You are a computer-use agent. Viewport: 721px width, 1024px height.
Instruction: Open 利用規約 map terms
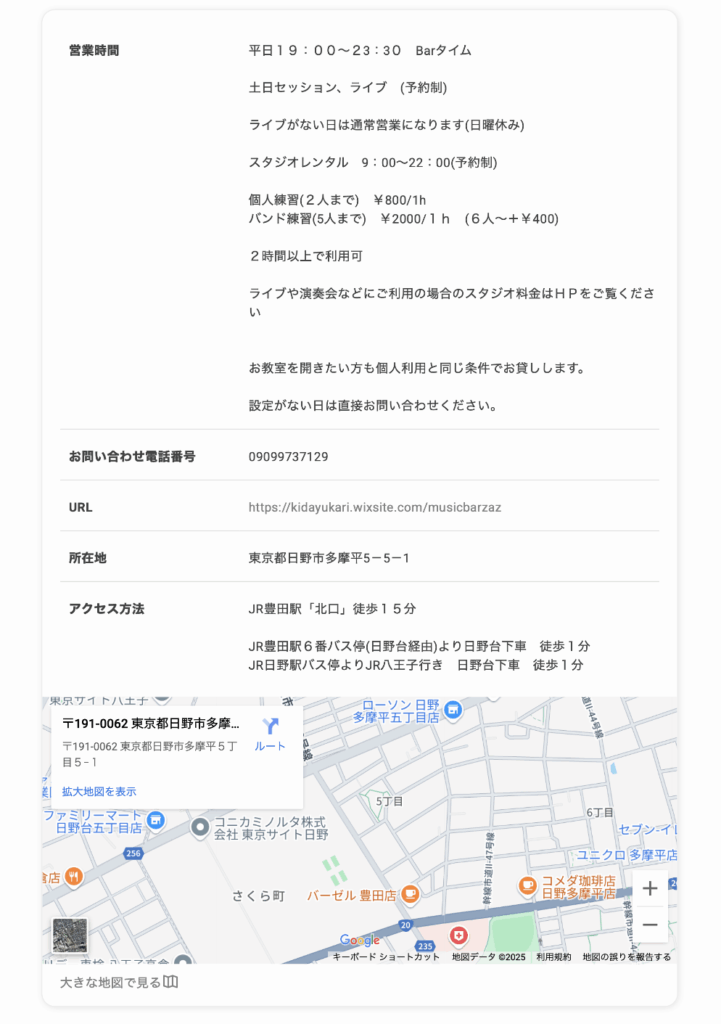(553, 957)
